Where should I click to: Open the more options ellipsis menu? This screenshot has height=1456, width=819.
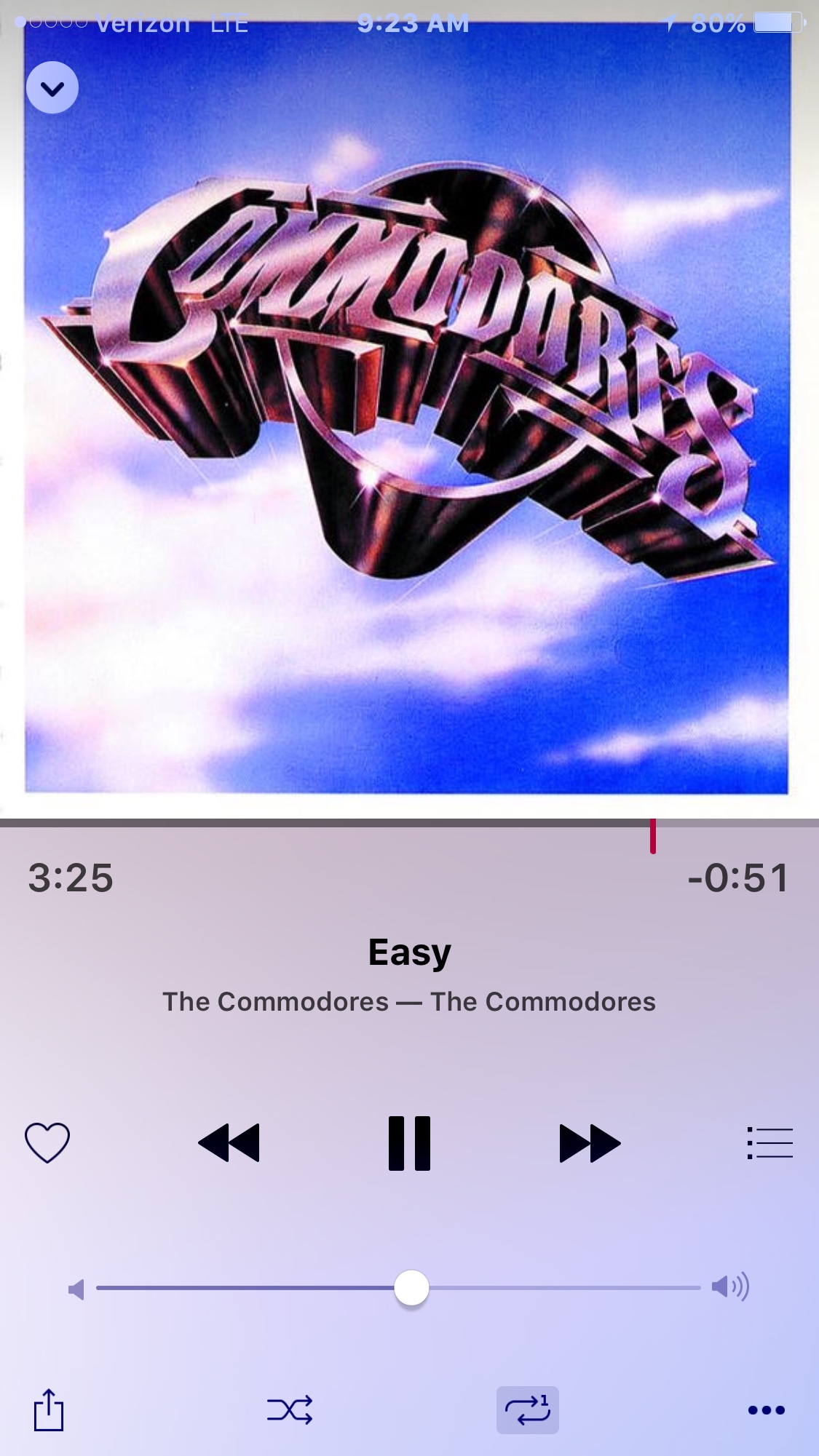[x=766, y=1409]
